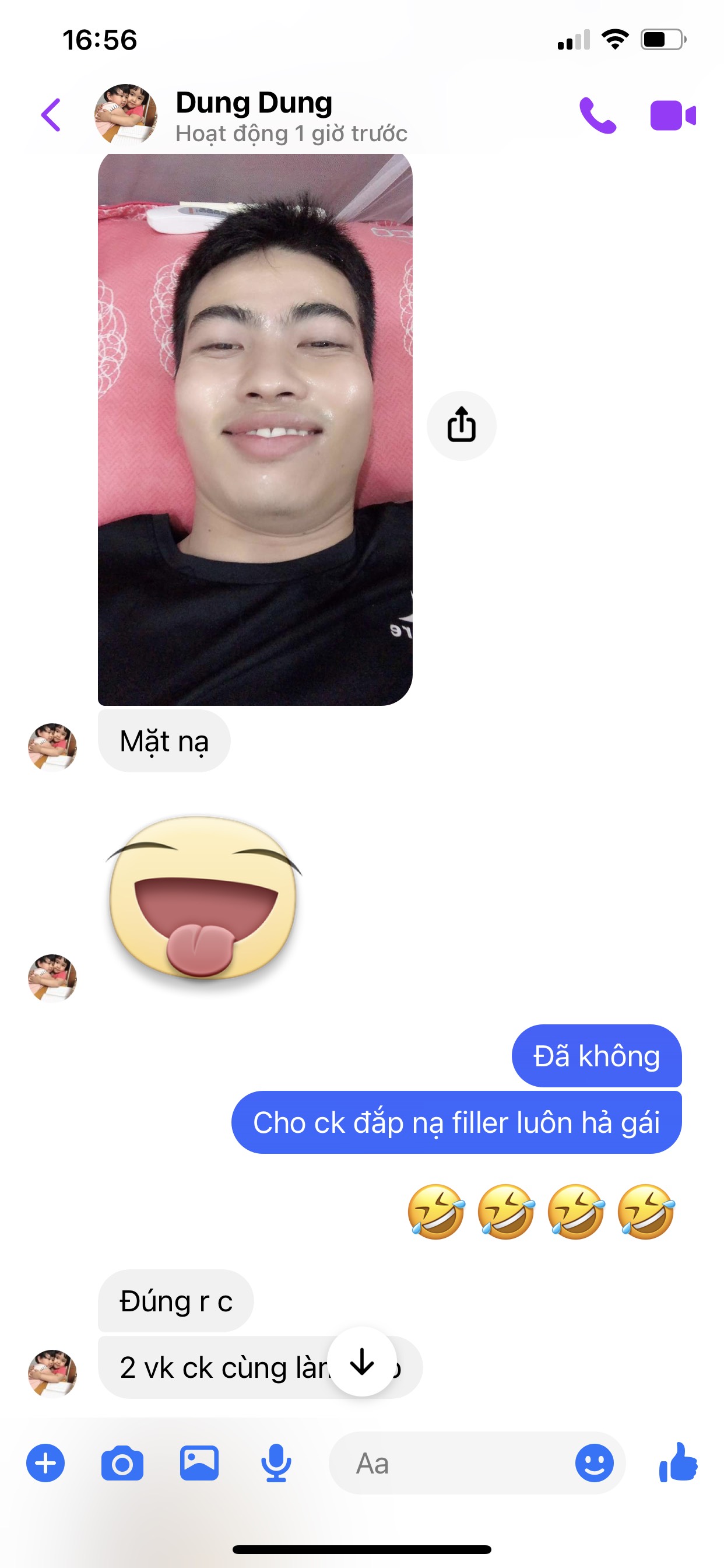Start a video call with Dung Dung
Screen dimensions: 724x1568
pos(672,115)
